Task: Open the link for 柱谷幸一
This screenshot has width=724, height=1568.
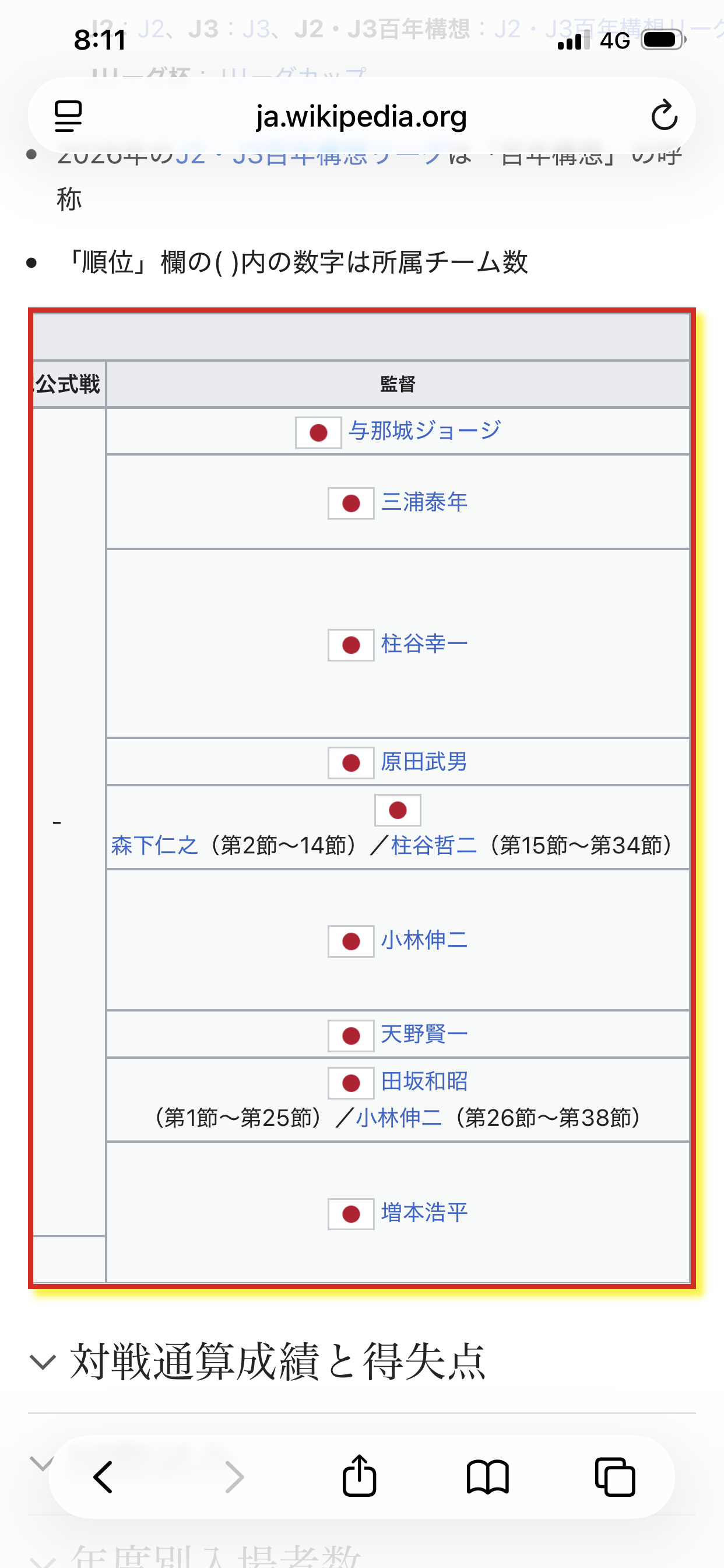Action: point(424,644)
